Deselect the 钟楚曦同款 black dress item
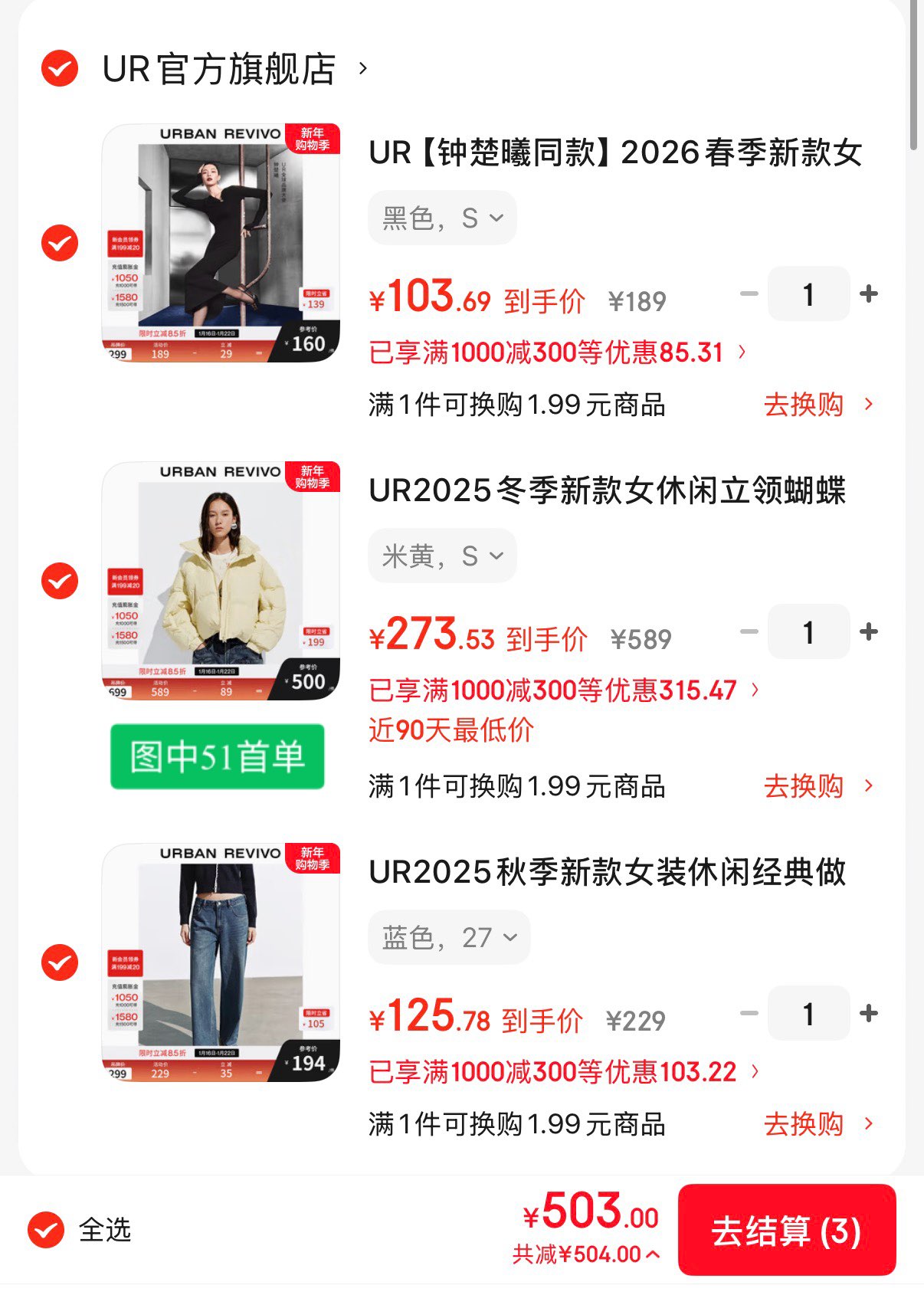Viewport: 924px width, 1305px height. point(60,244)
